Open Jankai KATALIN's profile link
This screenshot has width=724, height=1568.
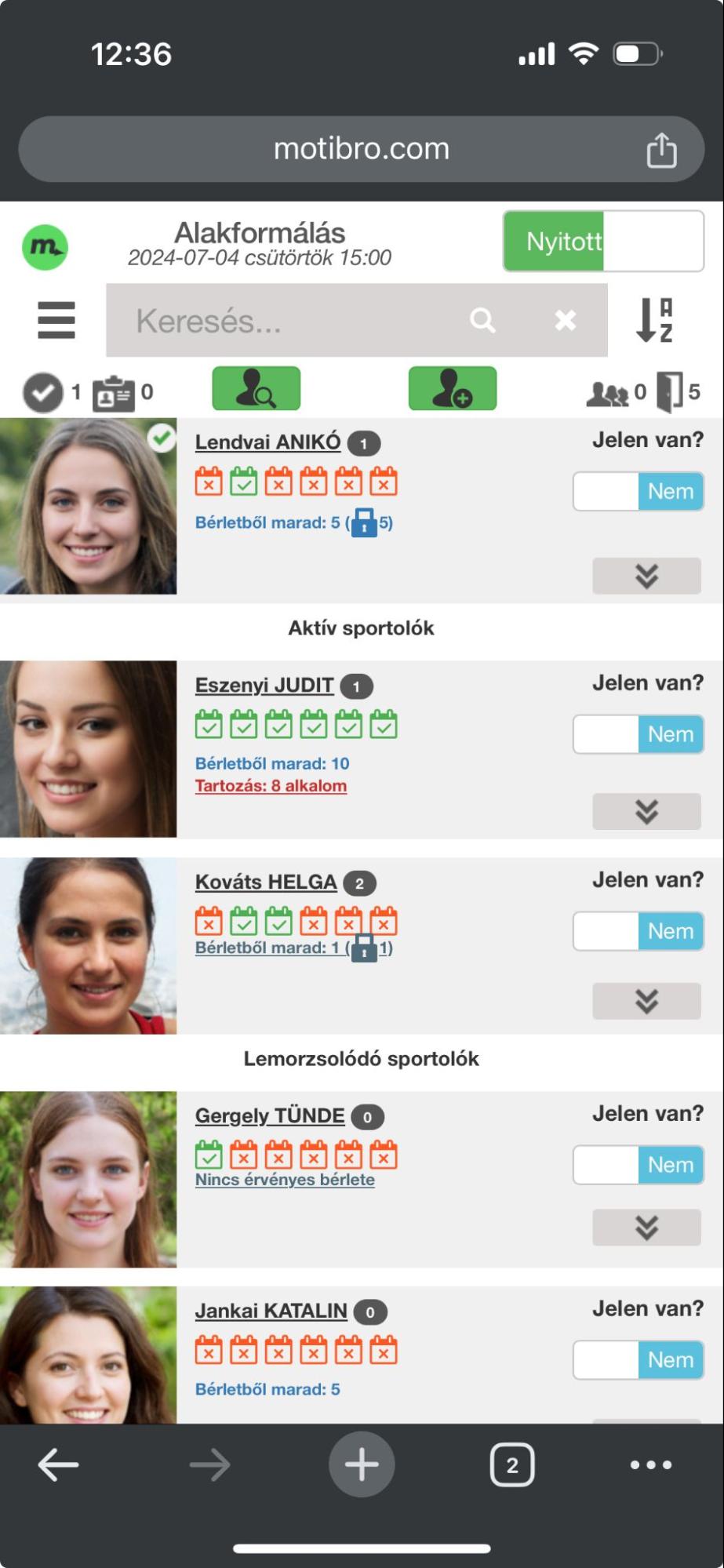[271, 1311]
